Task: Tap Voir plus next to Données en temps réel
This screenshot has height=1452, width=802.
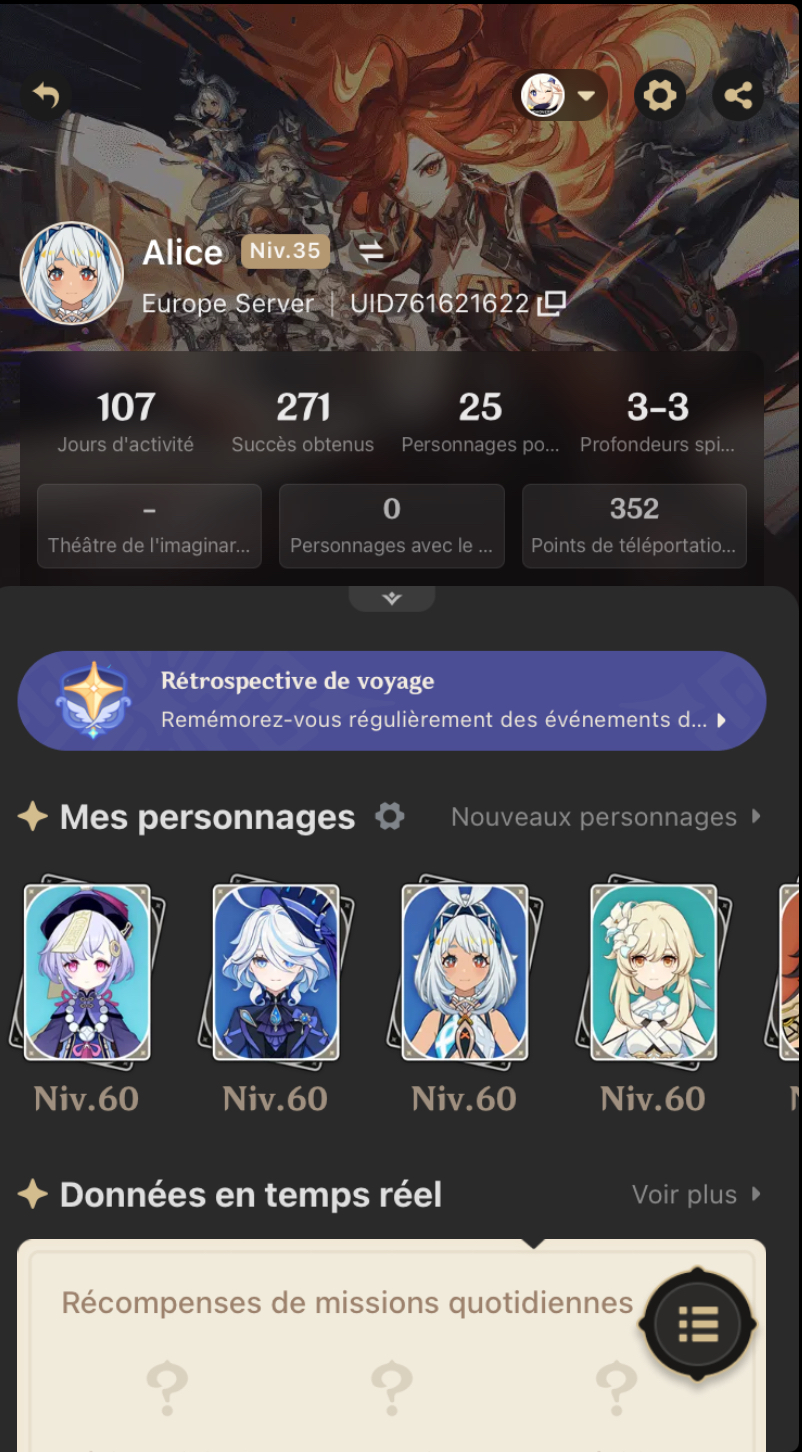Action: (x=697, y=1194)
